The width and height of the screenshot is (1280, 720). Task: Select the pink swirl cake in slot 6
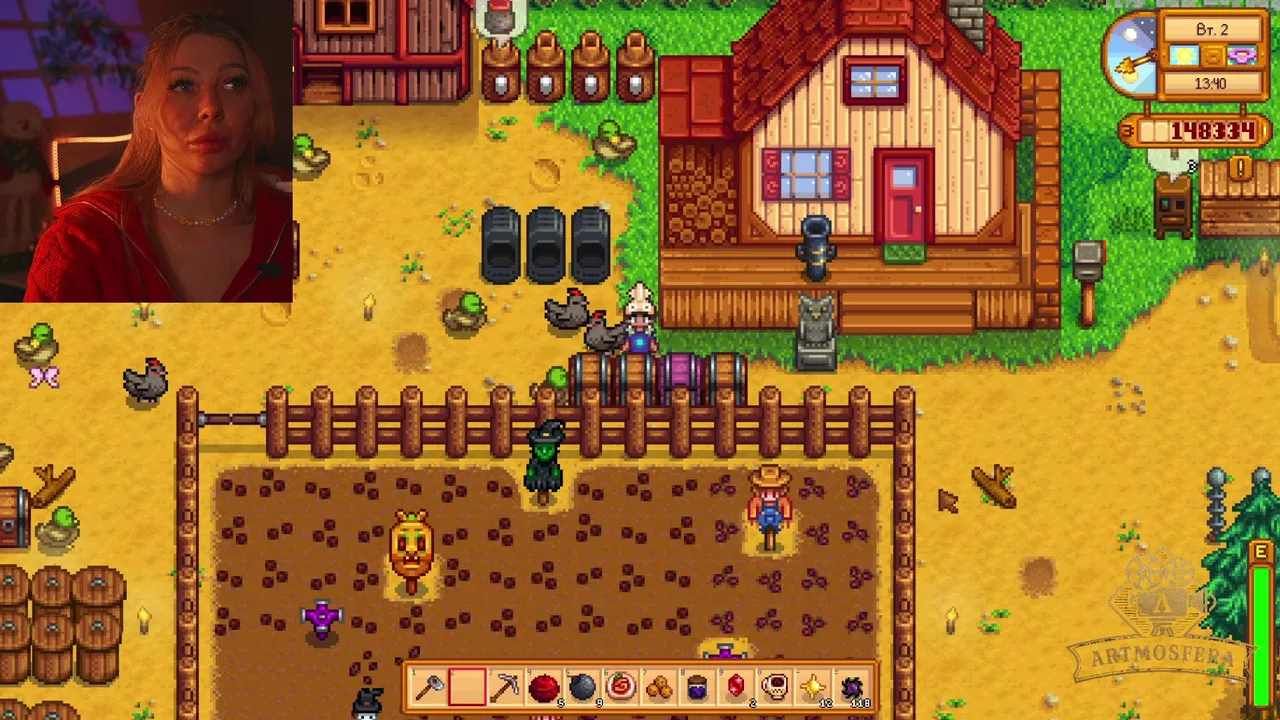point(621,688)
